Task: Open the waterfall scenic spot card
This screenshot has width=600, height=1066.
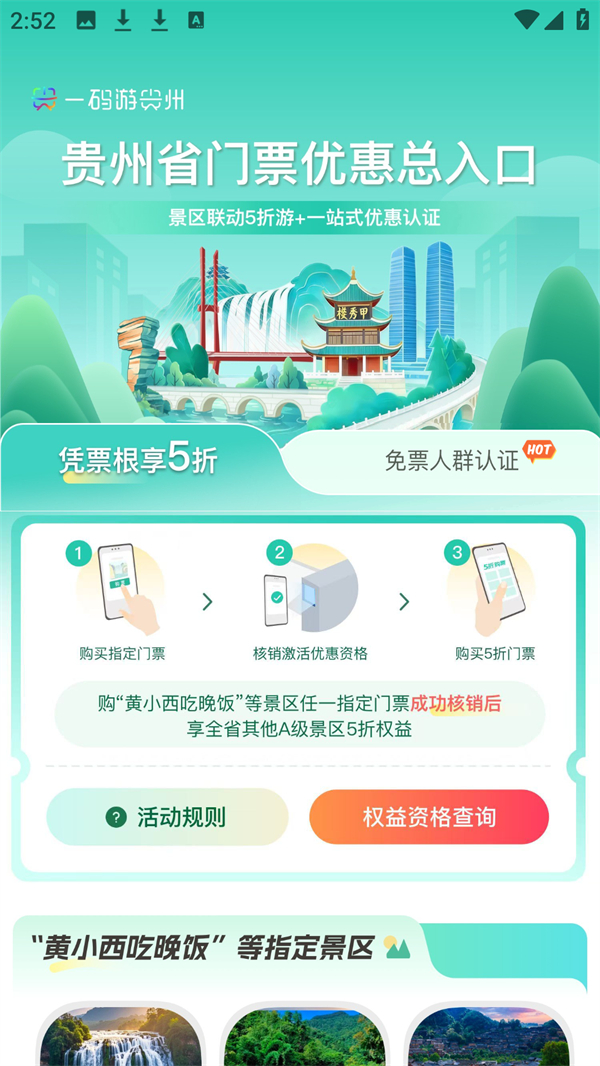Action: pyautogui.click(x=121, y=1036)
